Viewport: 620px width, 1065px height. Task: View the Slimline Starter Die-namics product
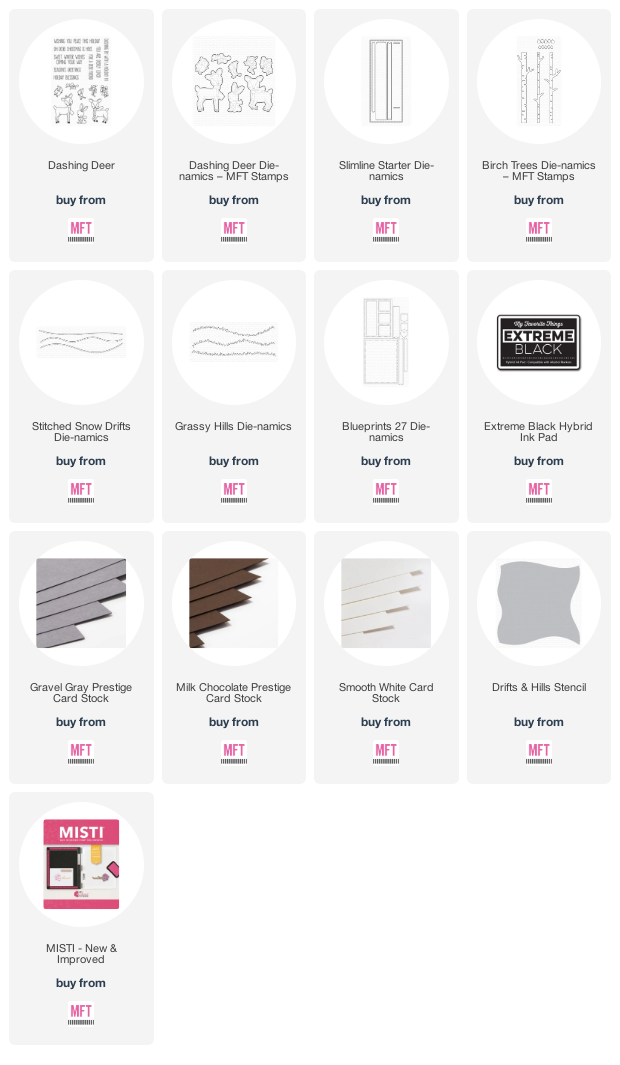[x=386, y=82]
